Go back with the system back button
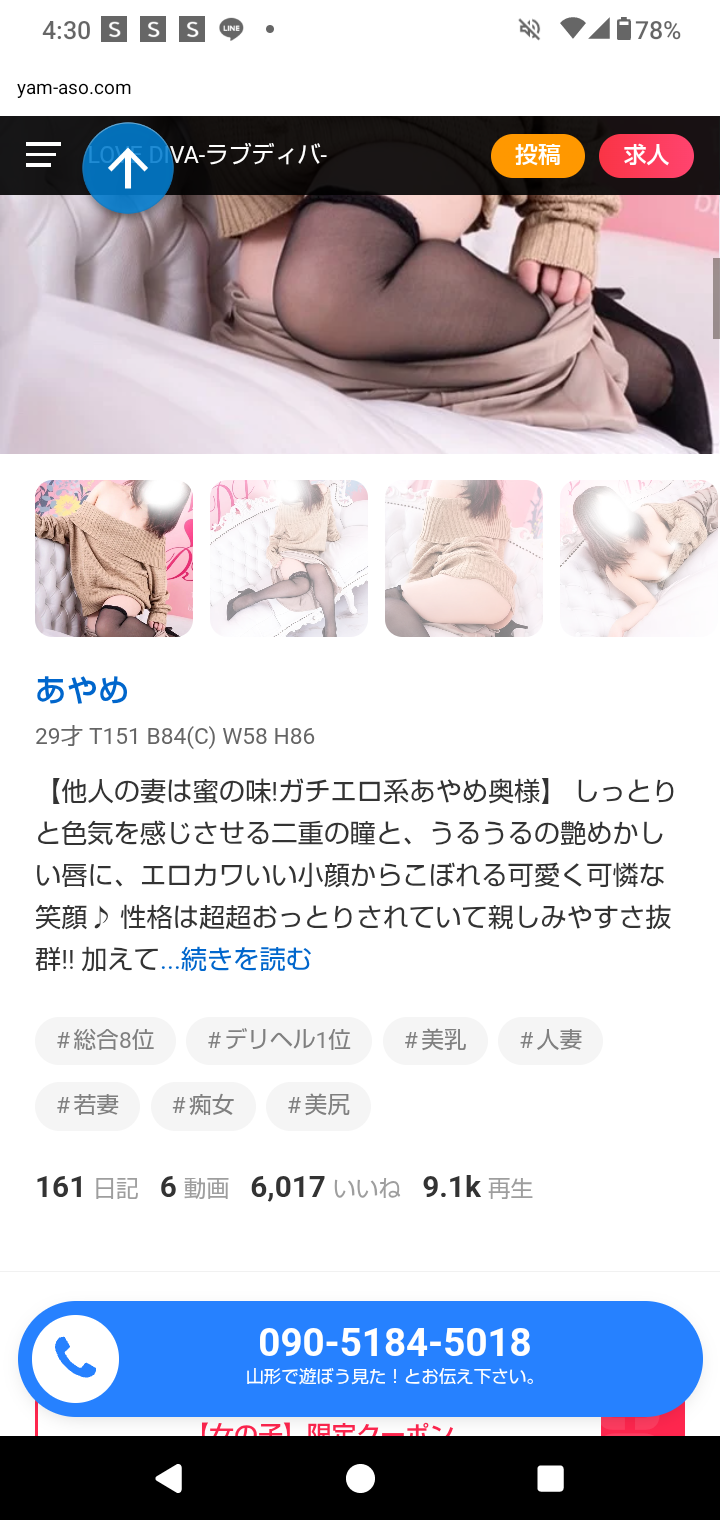This screenshot has height=1520, width=720. tap(169, 1478)
